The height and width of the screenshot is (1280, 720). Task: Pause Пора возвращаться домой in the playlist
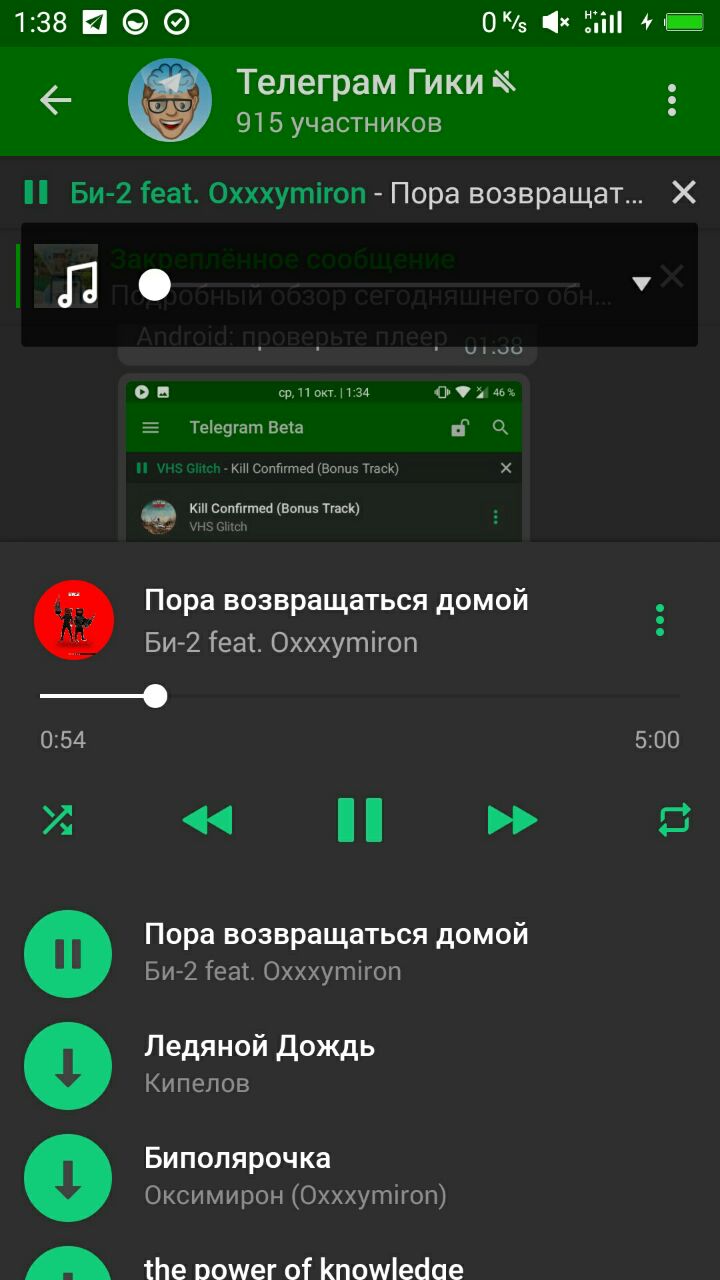coord(68,954)
